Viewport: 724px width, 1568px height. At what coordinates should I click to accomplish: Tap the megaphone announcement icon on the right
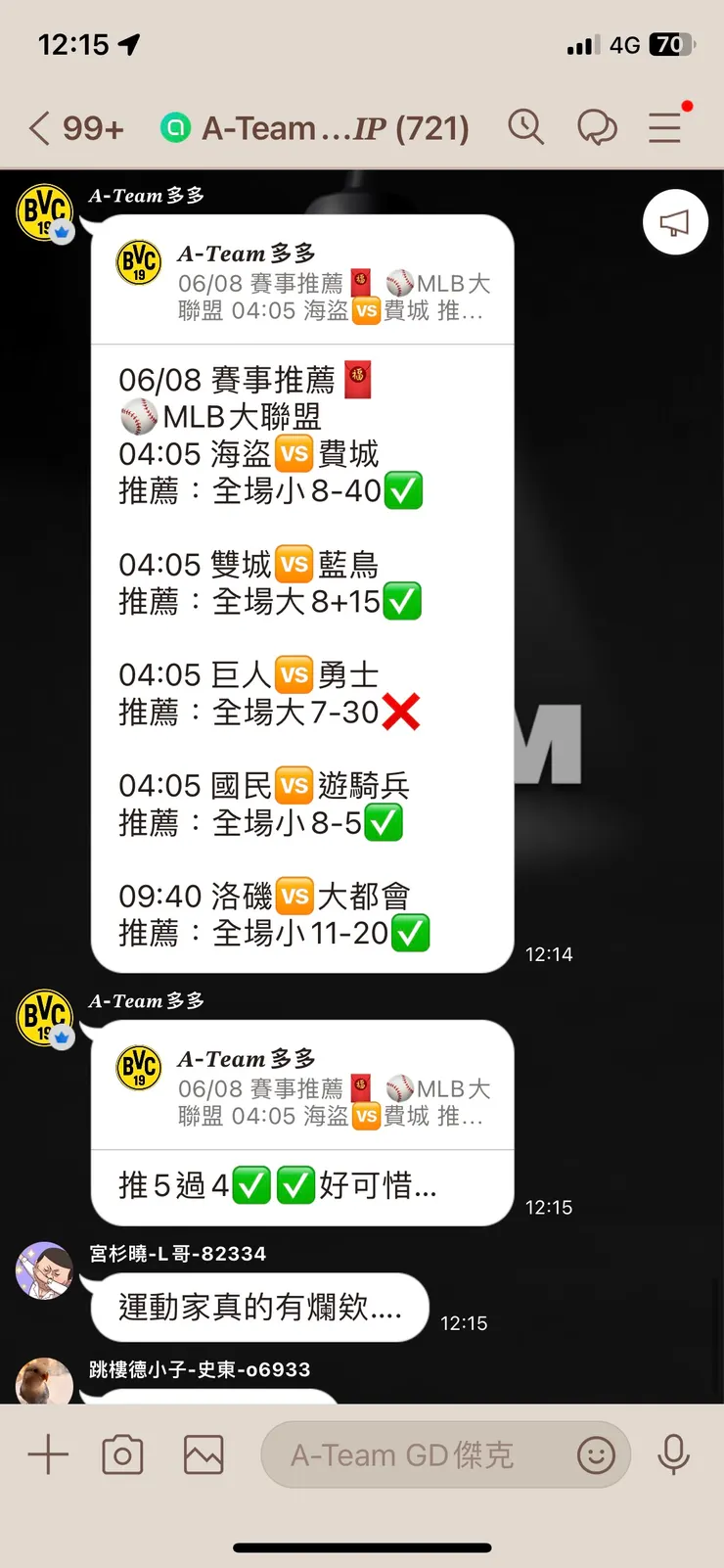(x=675, y=222)
